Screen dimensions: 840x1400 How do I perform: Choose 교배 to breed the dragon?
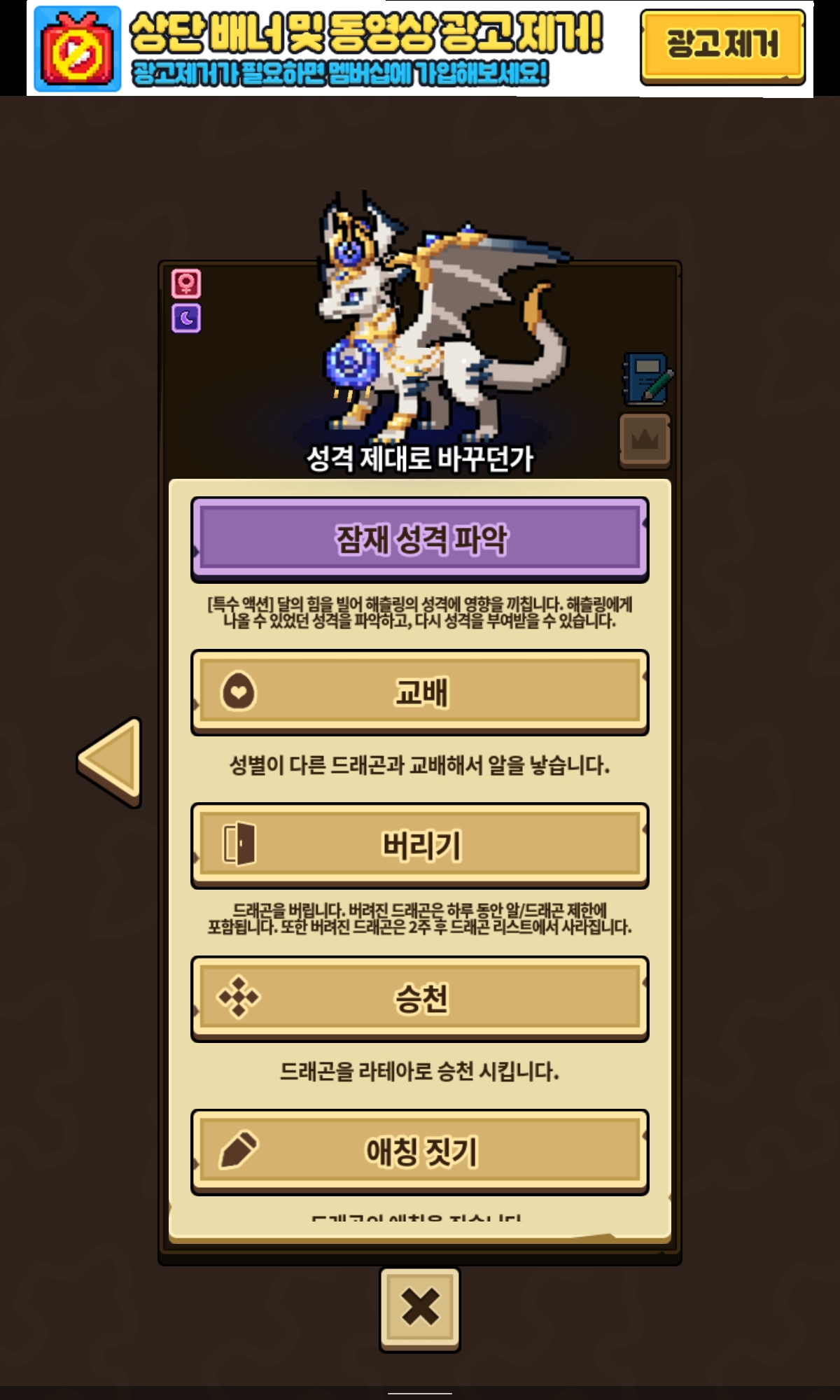click(x=420, y=692)
